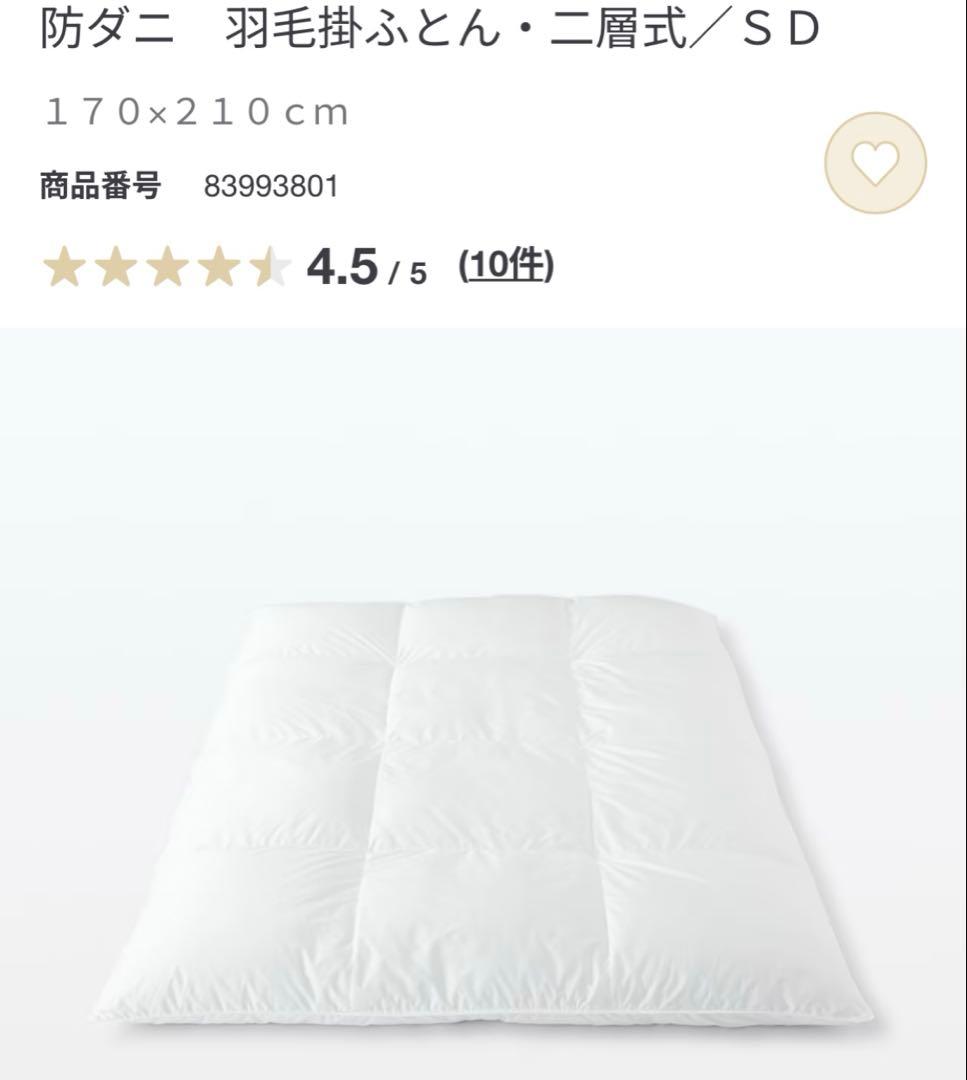This screenshot has height=1080, width=967.
Task: Add this duvet to favorites with heart
Action: [x=875, y=163]
